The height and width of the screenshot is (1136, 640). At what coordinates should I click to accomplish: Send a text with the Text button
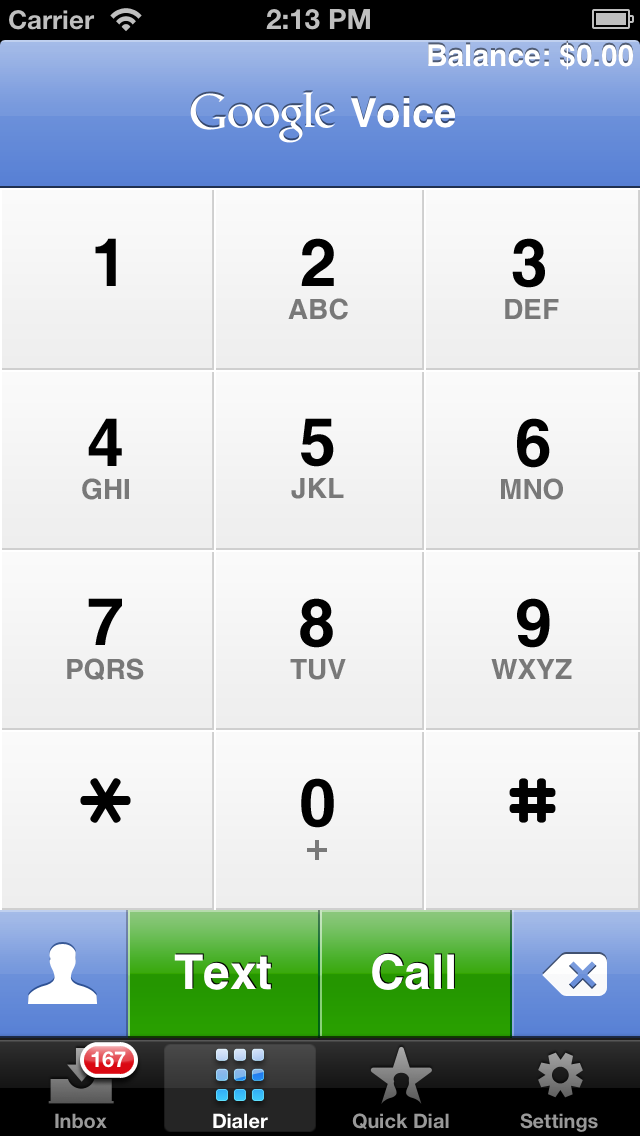pos(224,974)
